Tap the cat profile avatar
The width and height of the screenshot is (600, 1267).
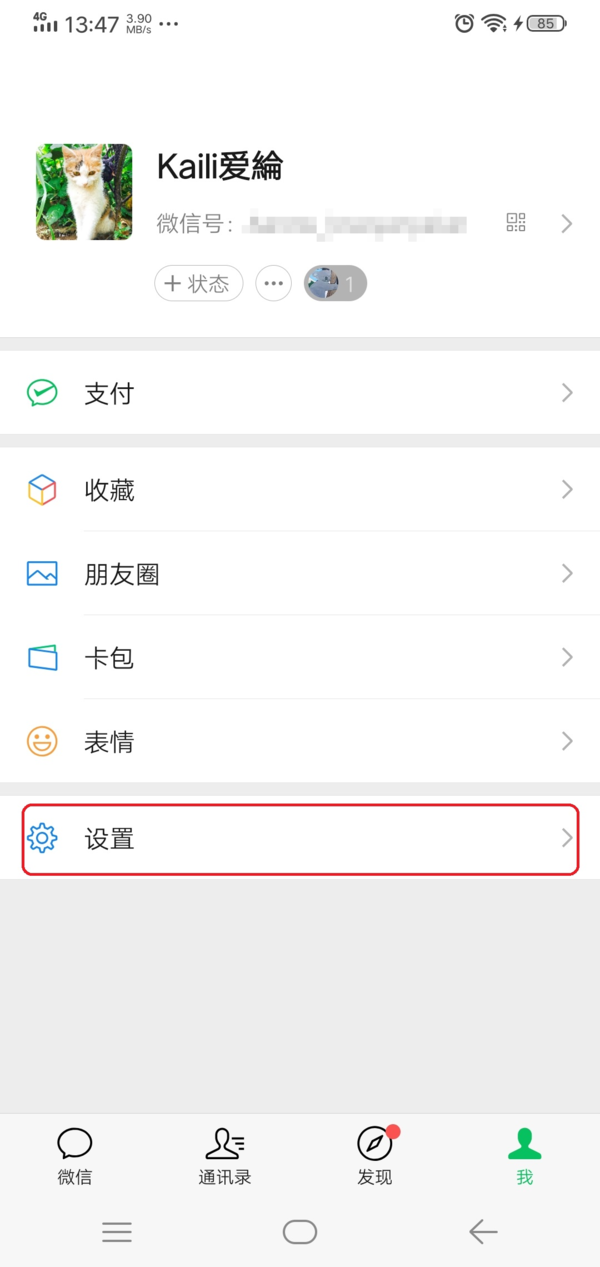pyautogui.click(x=84, y=192)
